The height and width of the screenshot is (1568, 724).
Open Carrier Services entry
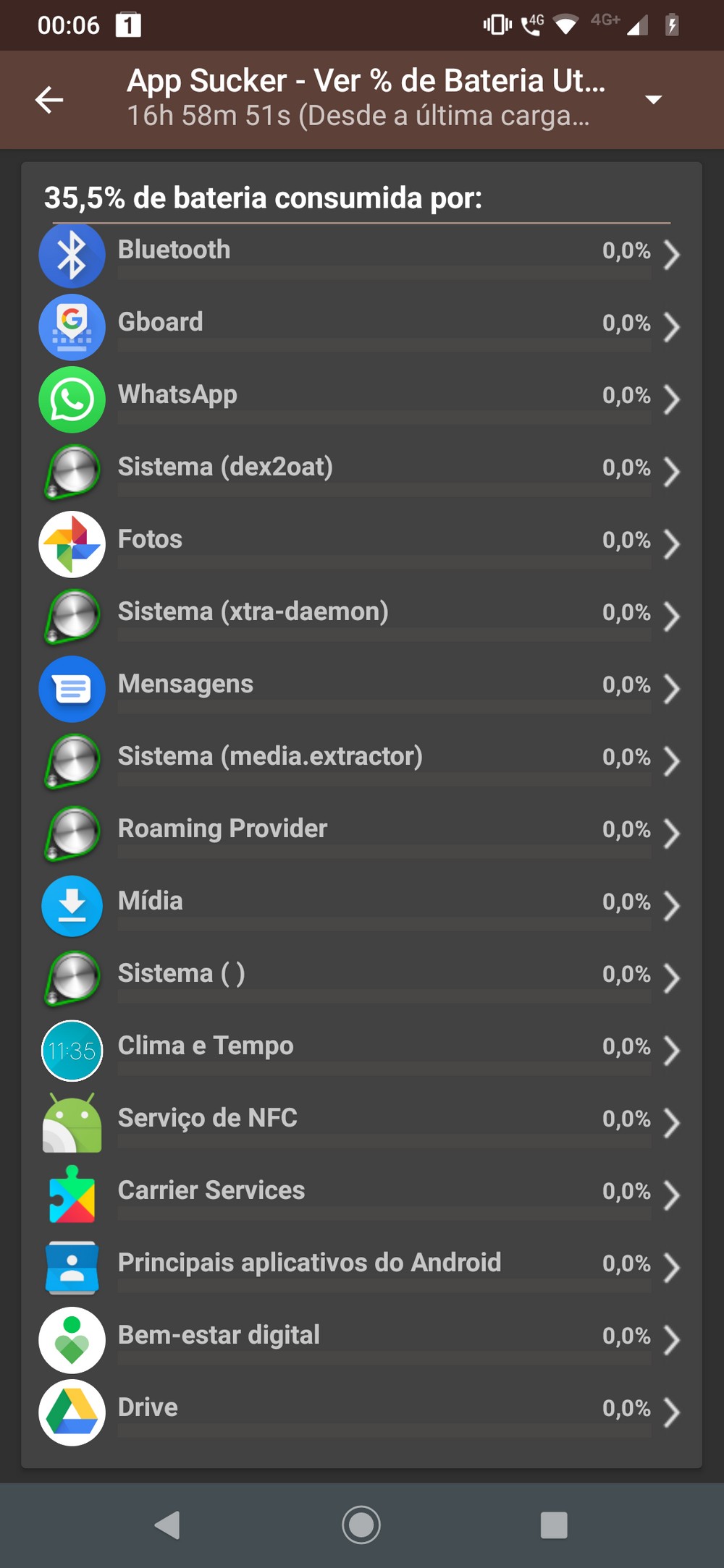coord(361,1195)
